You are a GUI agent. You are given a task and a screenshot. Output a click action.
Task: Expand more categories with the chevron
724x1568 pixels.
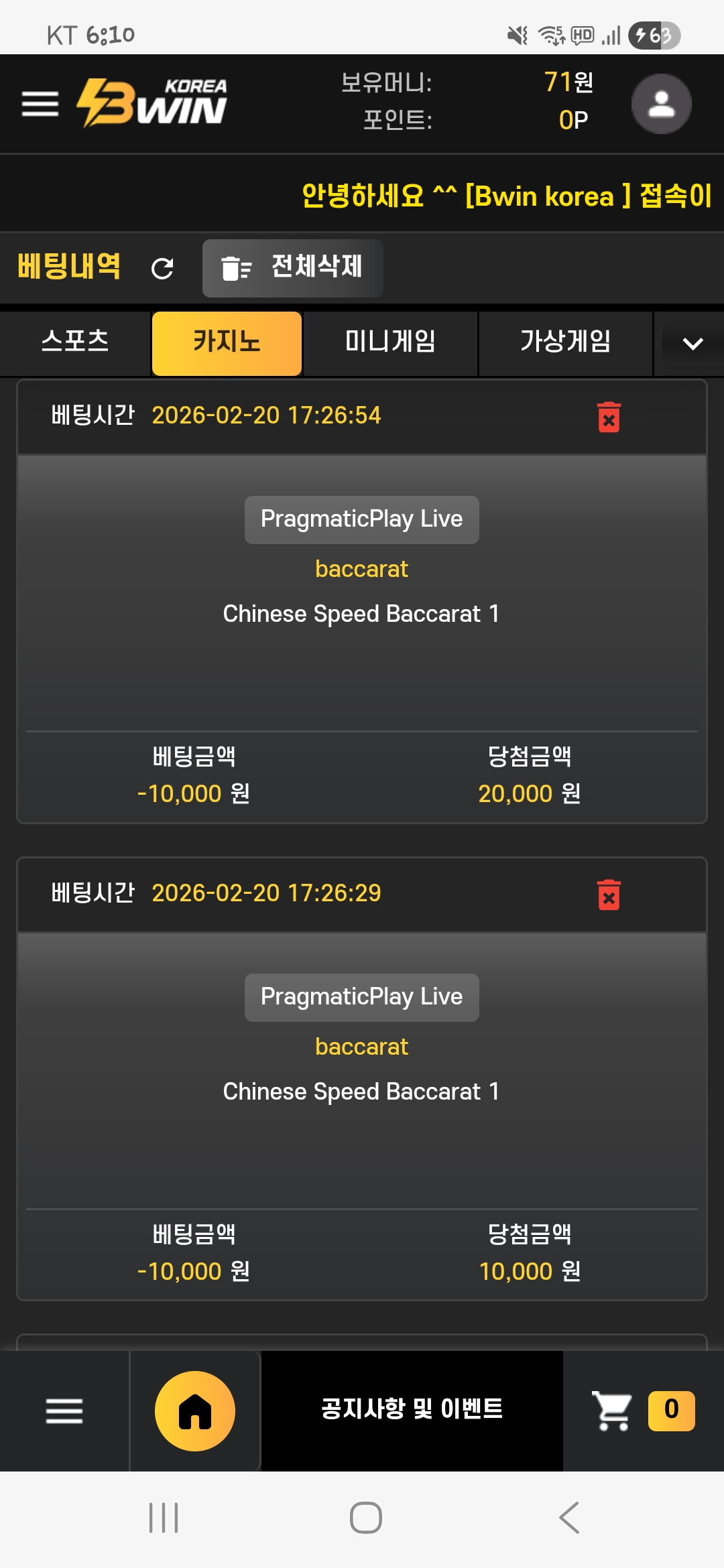[x=692, y=344]
